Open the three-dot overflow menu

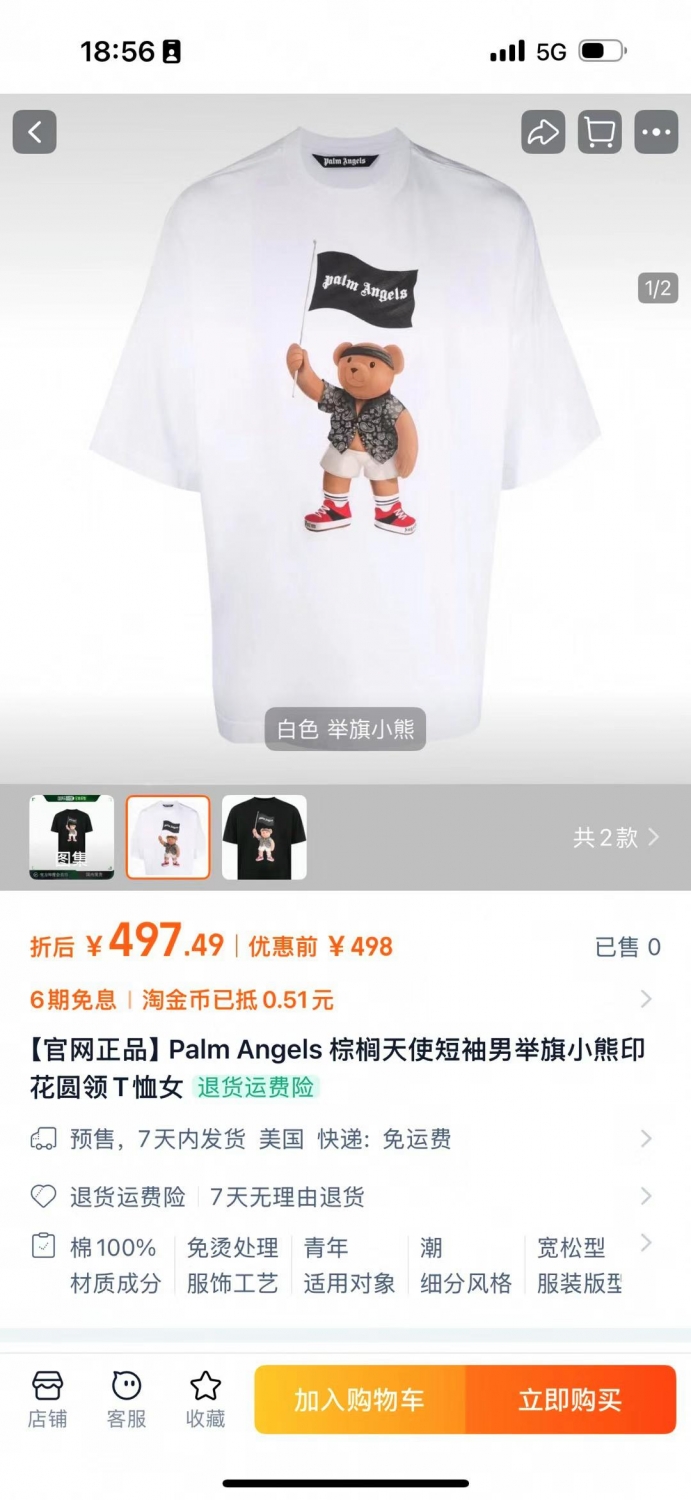click(656, 132)
